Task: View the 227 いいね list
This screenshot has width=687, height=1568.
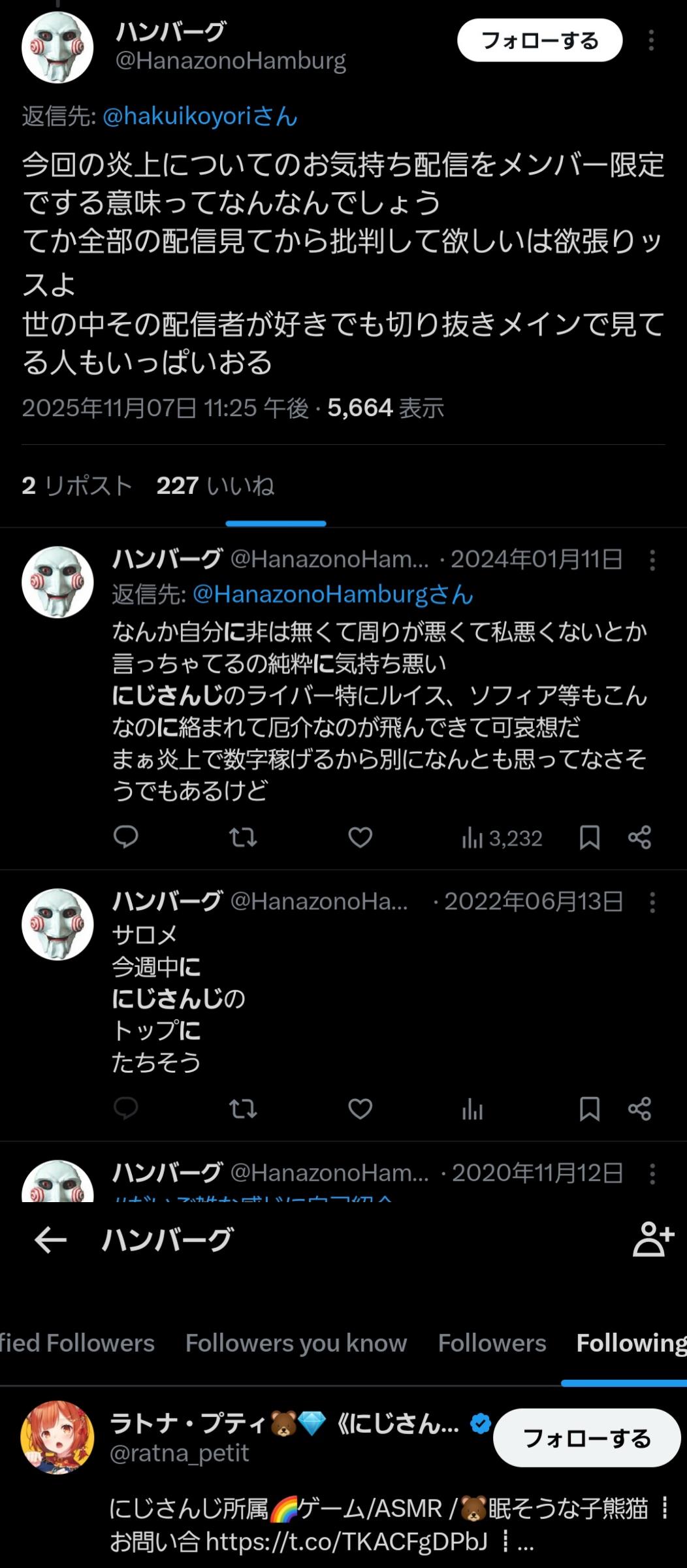Action: click(x=215, y=485)
